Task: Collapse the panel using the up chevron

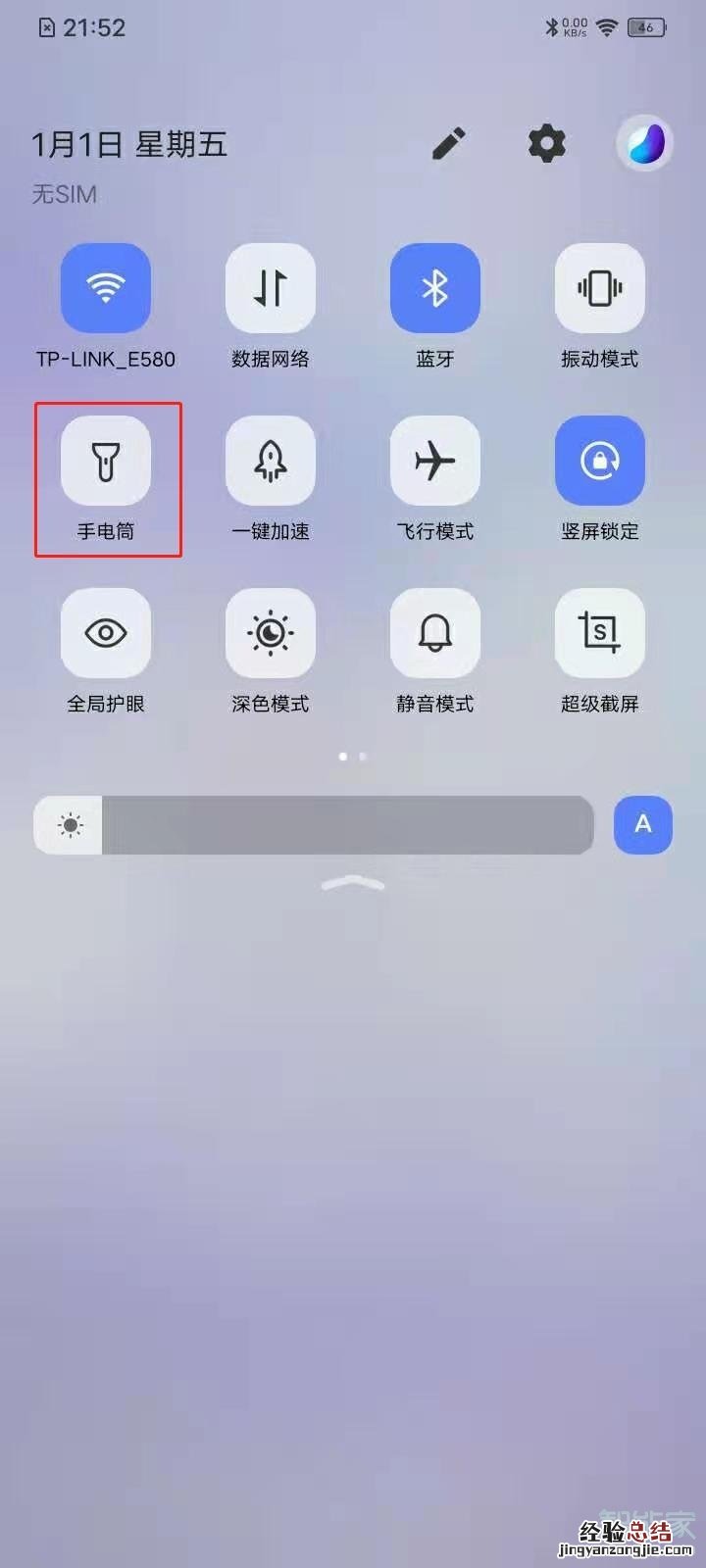Action: pyautogui.click(x=353, y=884)
